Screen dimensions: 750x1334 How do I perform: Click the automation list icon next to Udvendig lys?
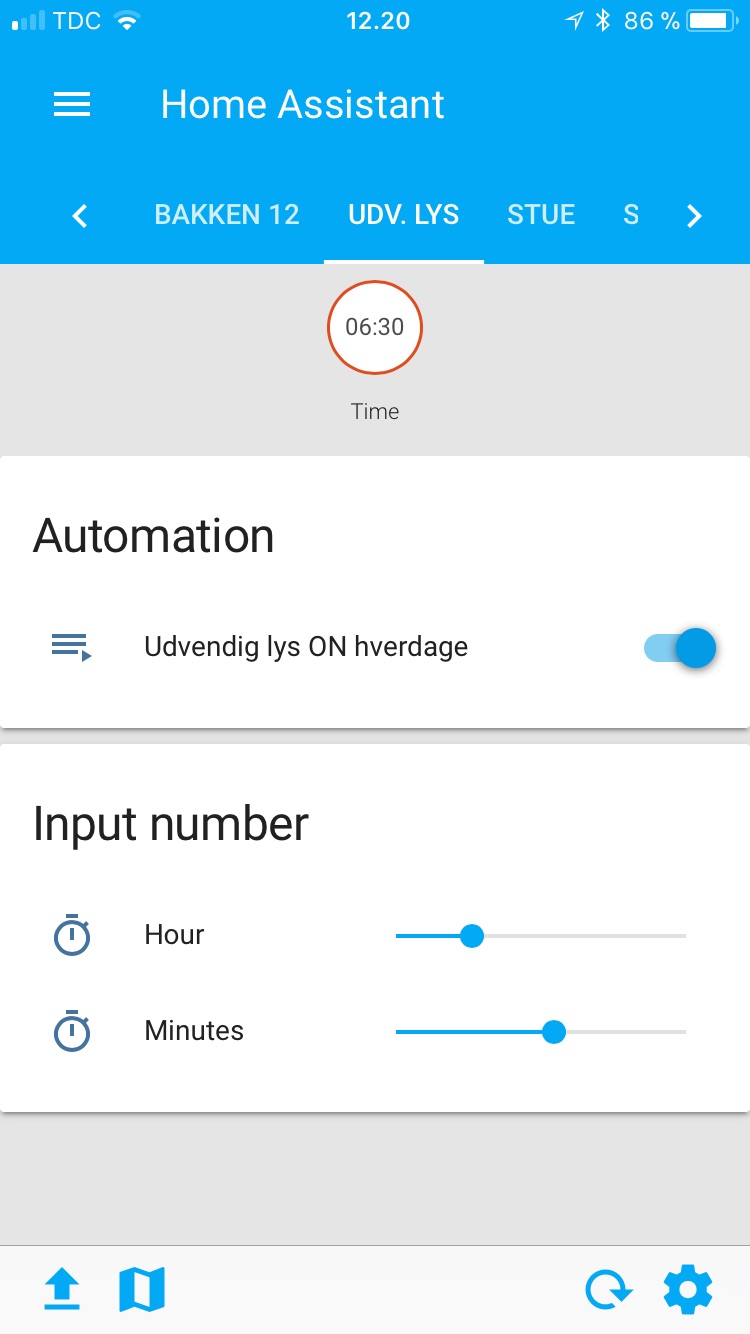point(70,647)
